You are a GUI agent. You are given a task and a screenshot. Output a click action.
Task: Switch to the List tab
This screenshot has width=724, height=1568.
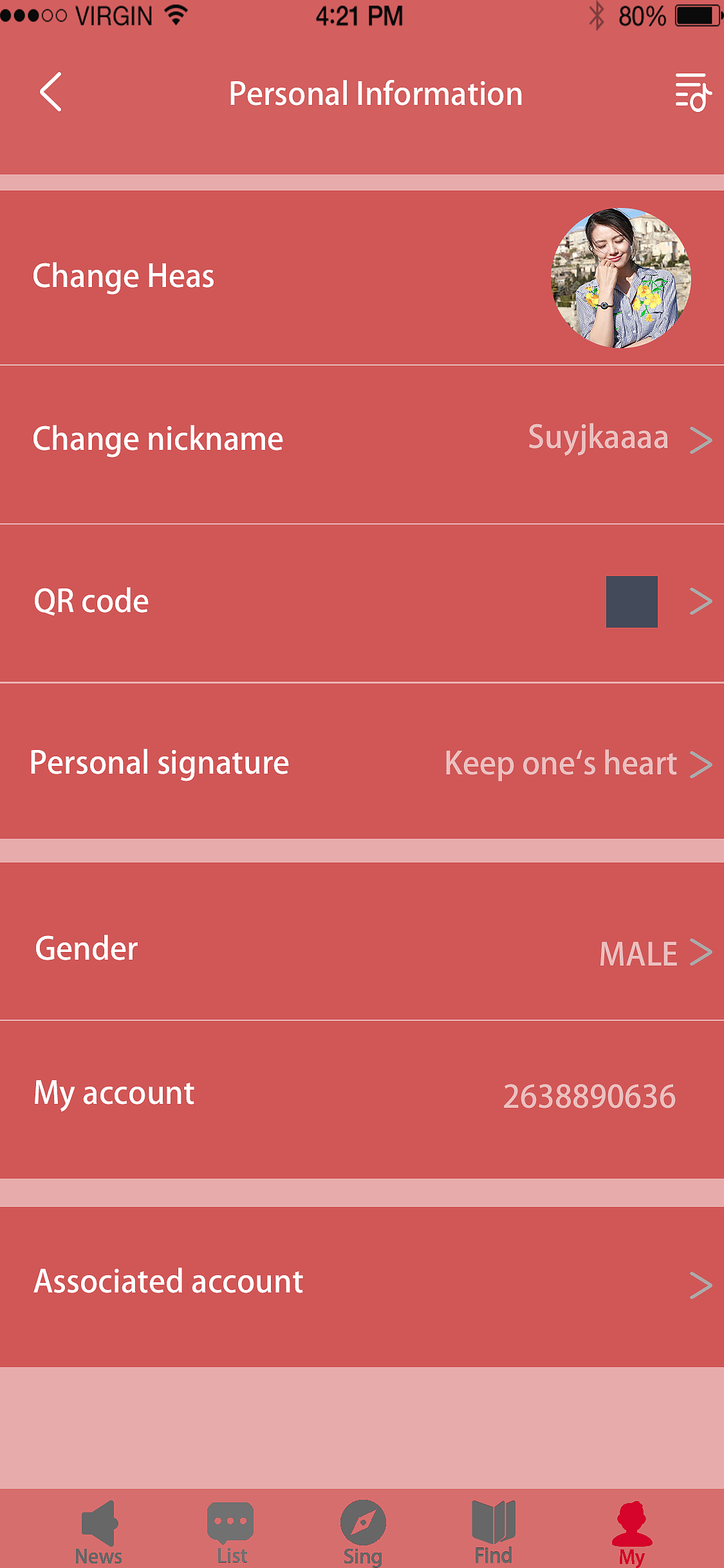tap(231, 1532)
